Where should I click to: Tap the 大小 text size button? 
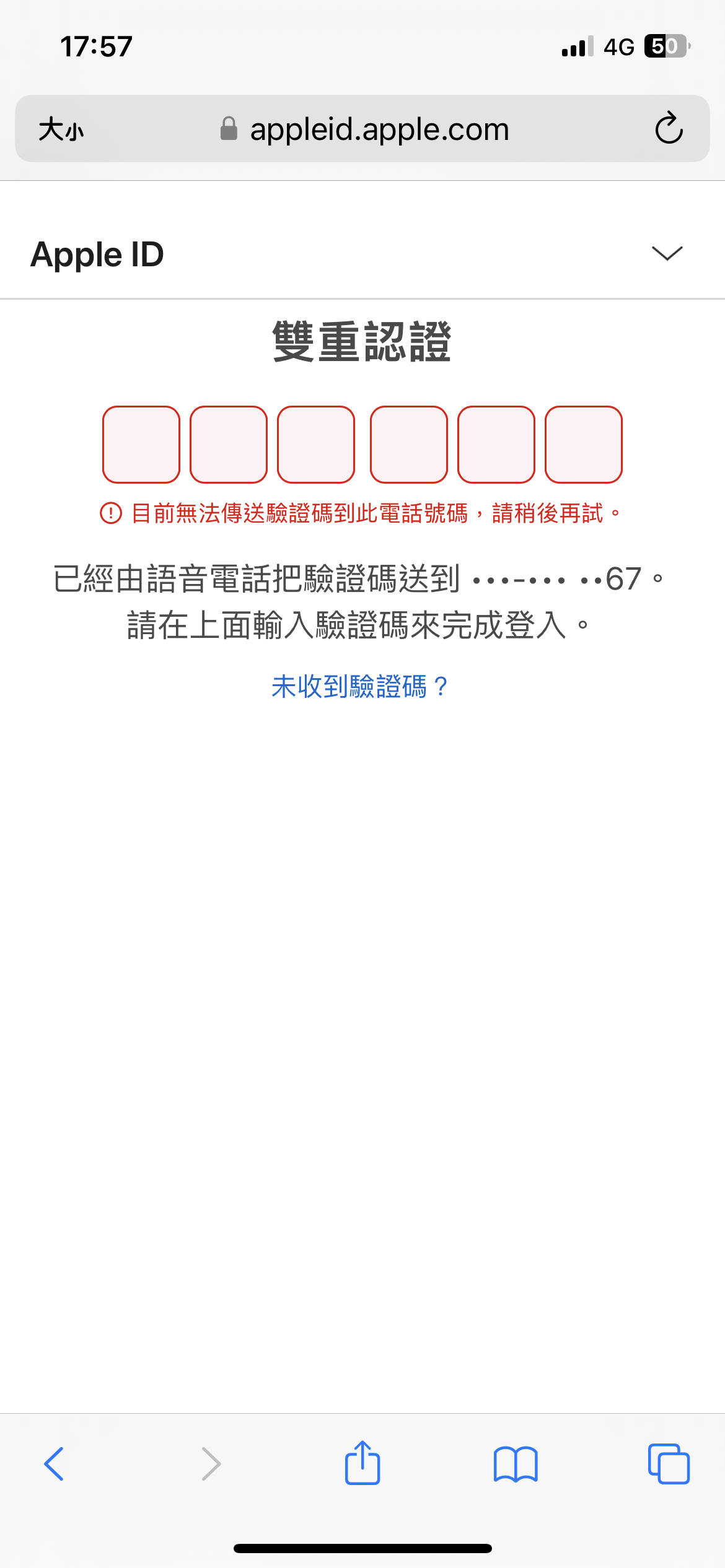coord(61,130)
